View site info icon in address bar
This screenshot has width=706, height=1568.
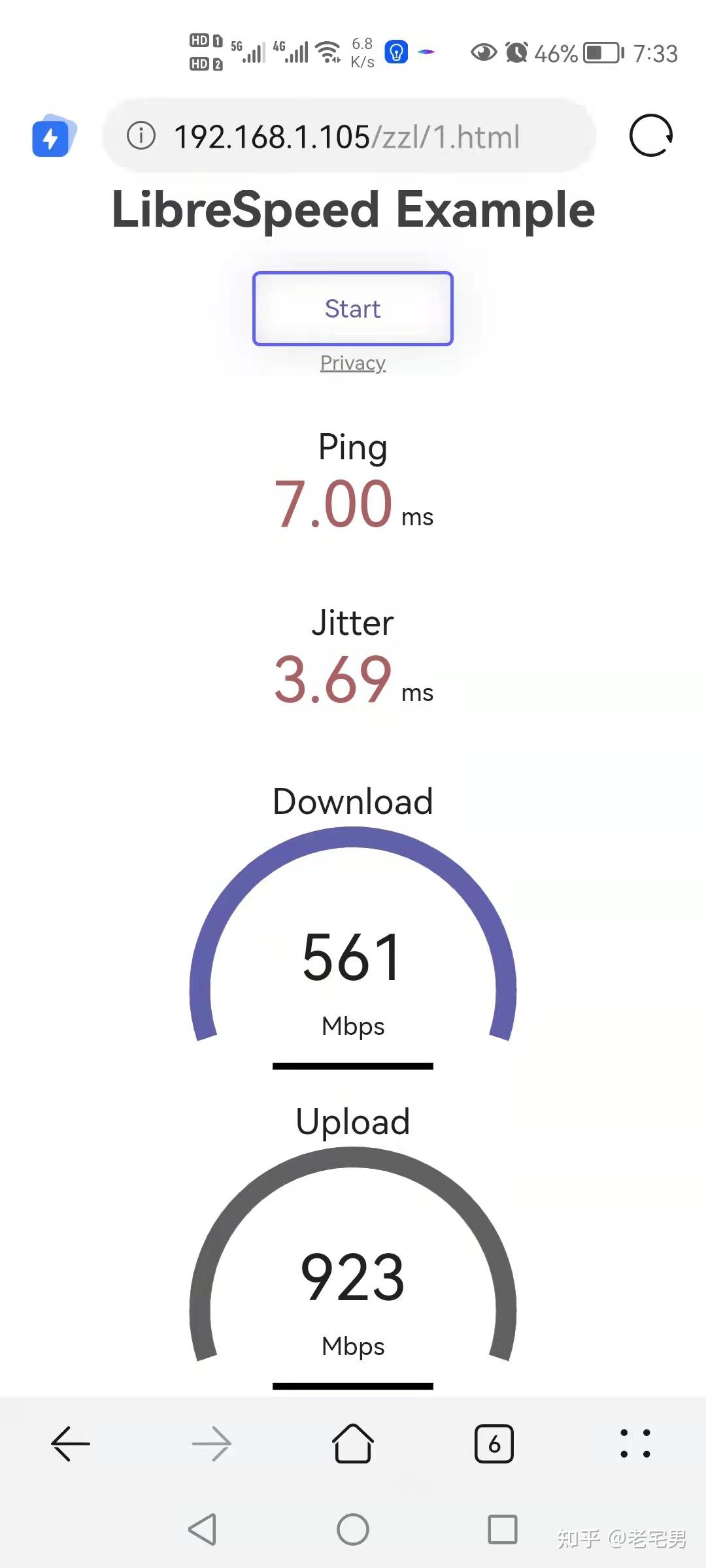(141, 136)
